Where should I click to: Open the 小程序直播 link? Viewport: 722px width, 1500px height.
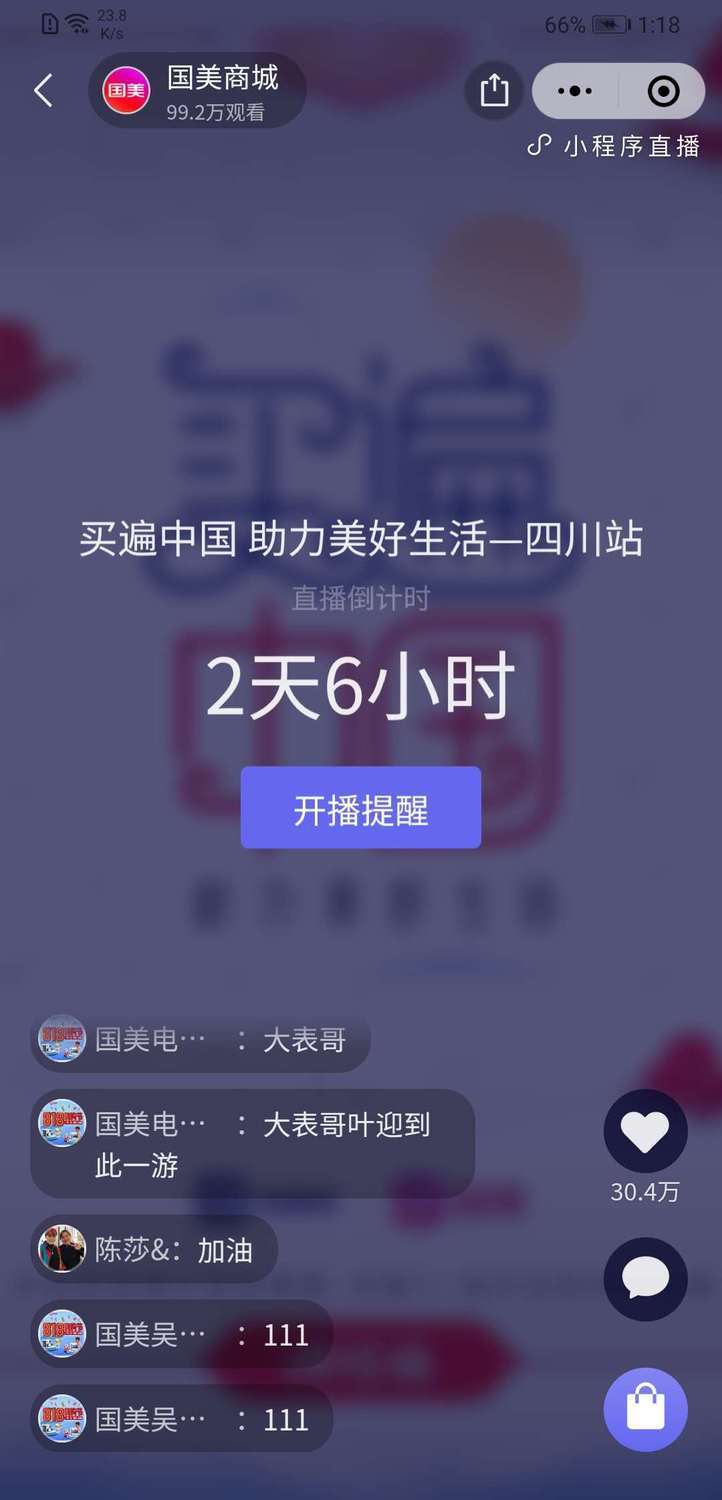pos(614,146)
